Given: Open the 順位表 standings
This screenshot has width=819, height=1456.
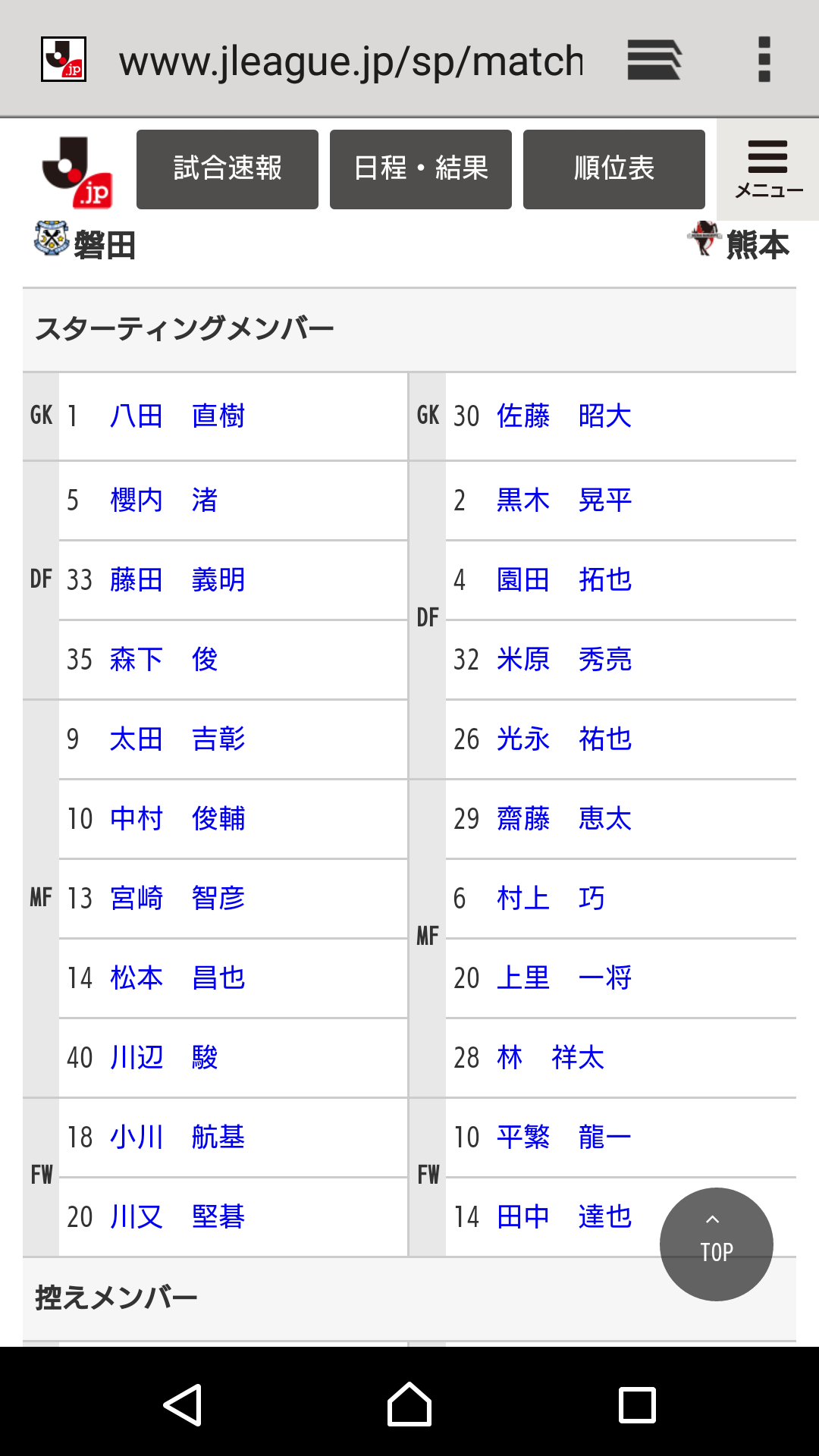Looking at the screenshot, I should 614,169.
